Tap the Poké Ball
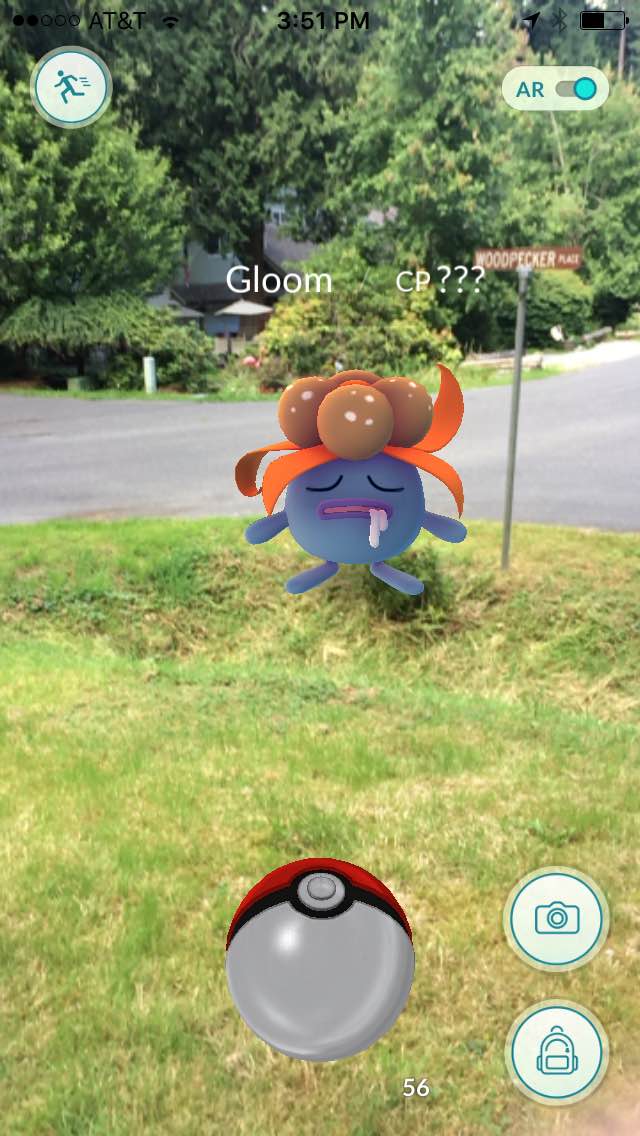Screen dimensions: 640x1136 pyautogui.click(x=320, y=958)
